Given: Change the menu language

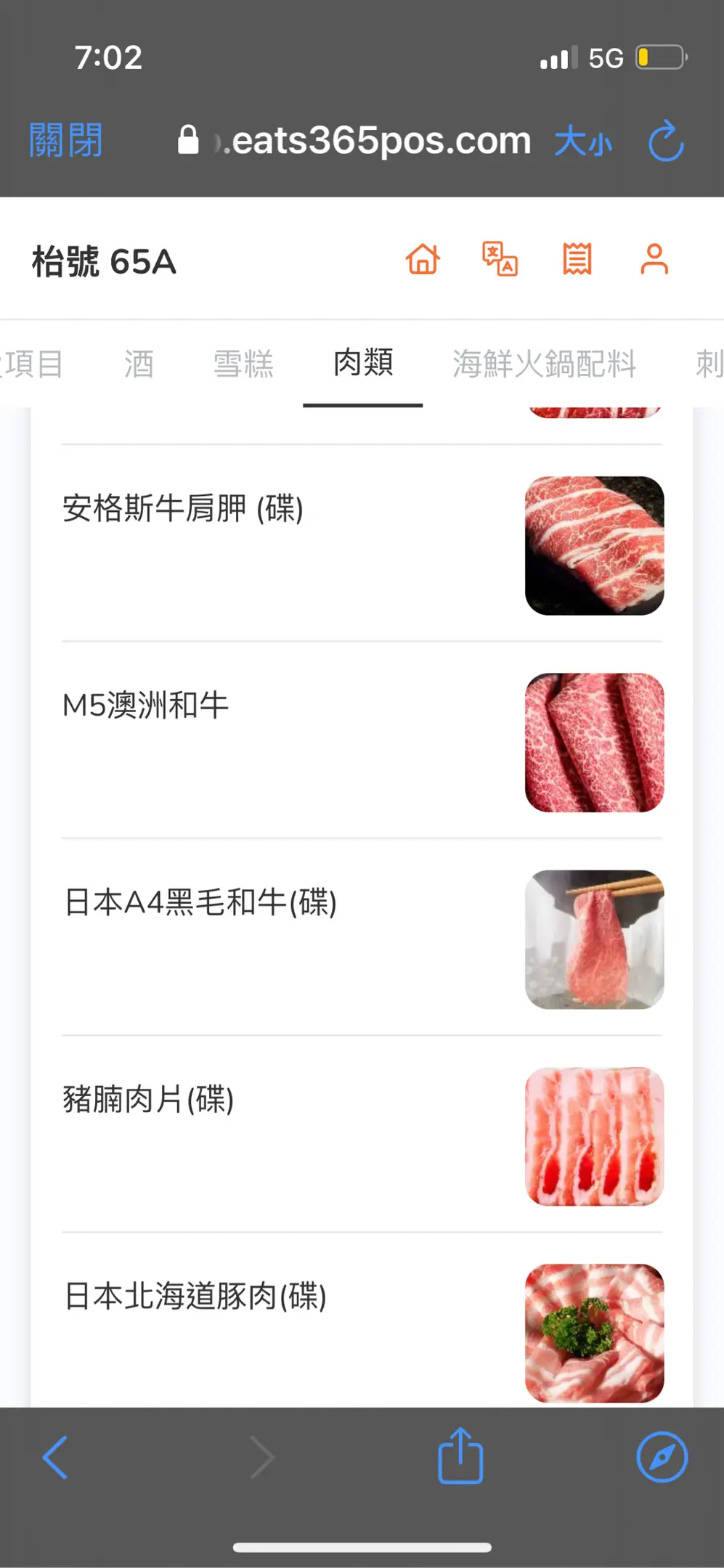Looking at the screenshot, I should (500, 259).
